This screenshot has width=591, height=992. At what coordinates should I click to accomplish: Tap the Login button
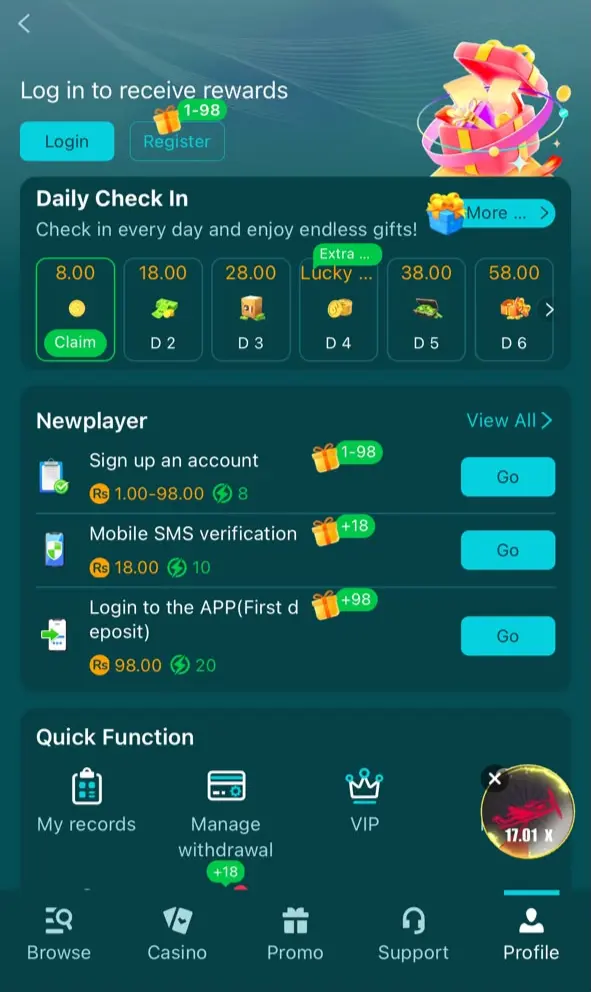67,141
